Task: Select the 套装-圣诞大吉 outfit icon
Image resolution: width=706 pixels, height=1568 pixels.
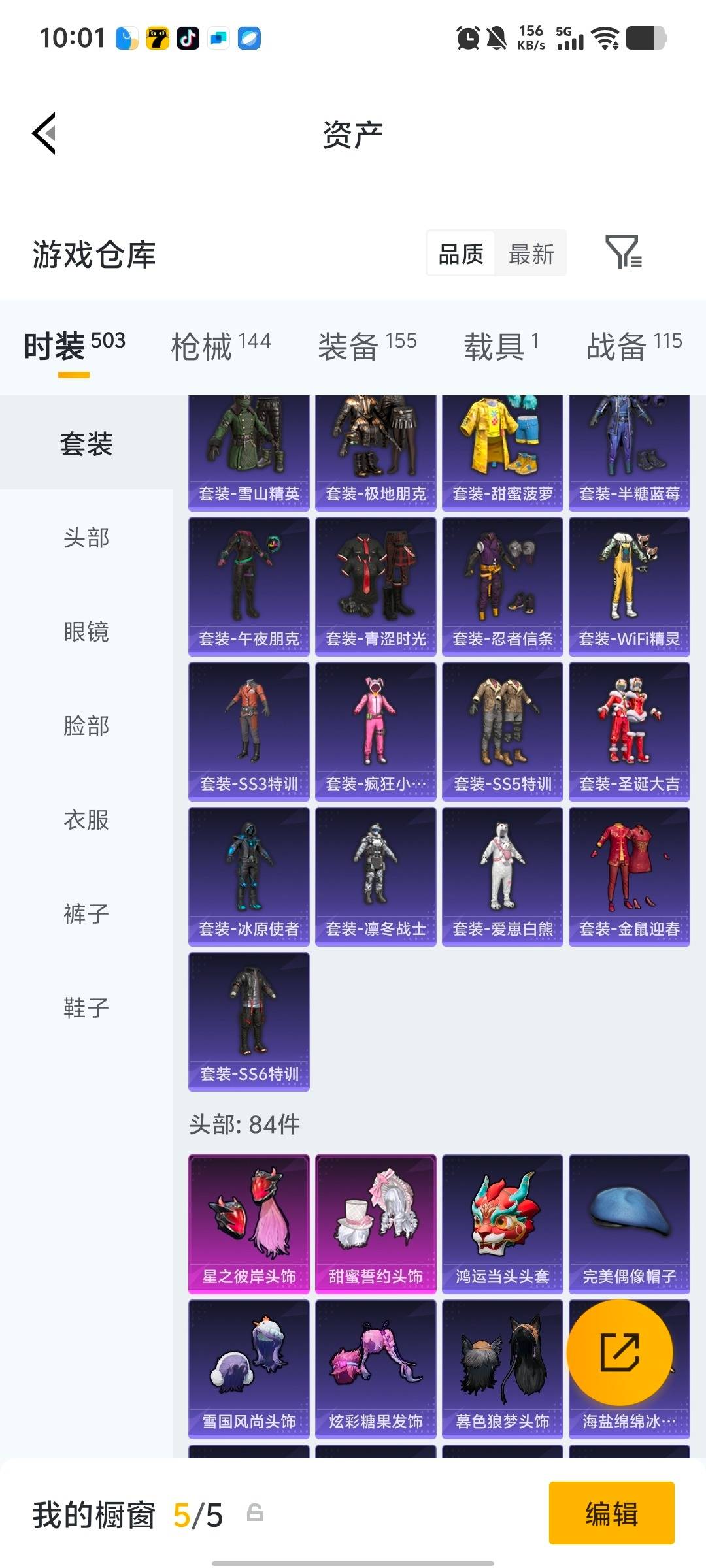Action: point(628,728)
